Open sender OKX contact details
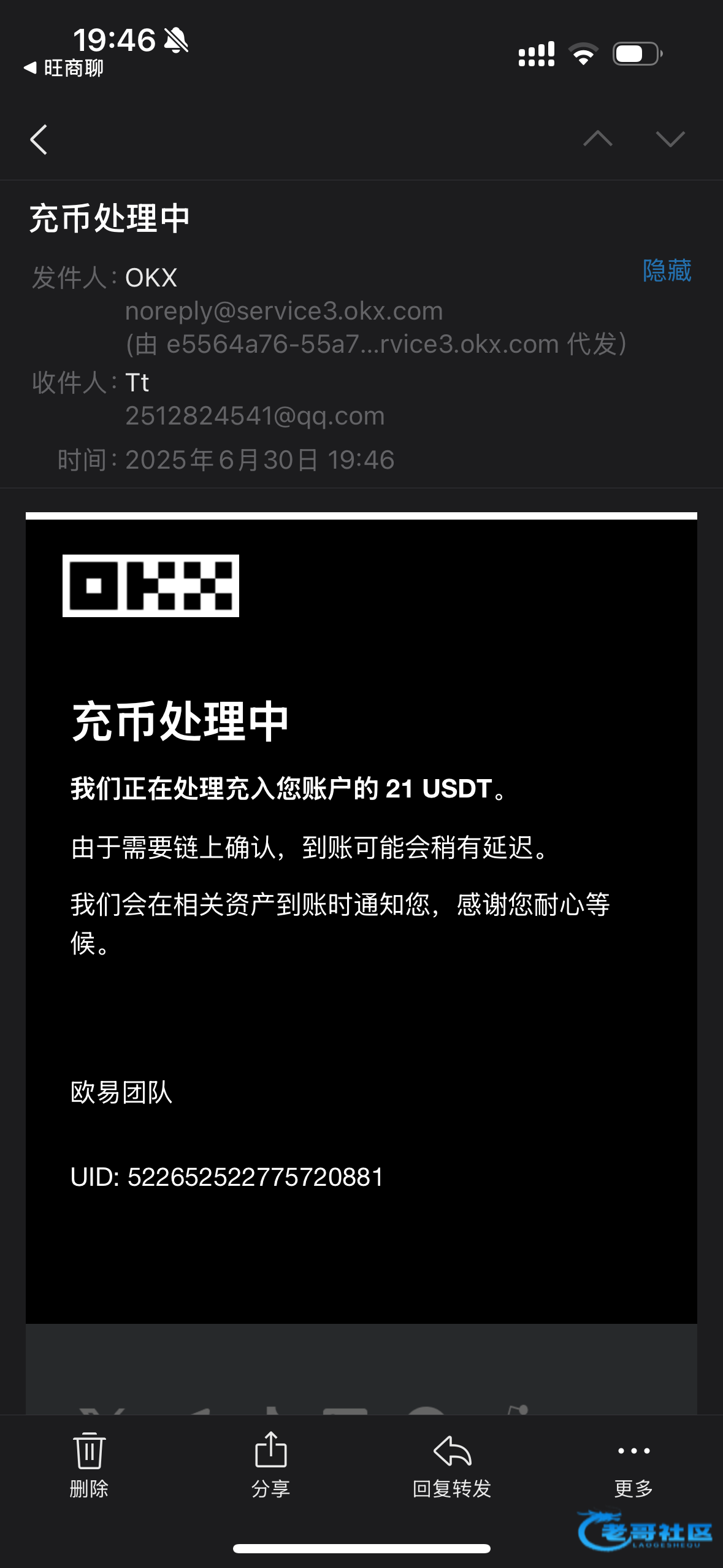The image size is (723, 1568). tap(151, 278)
